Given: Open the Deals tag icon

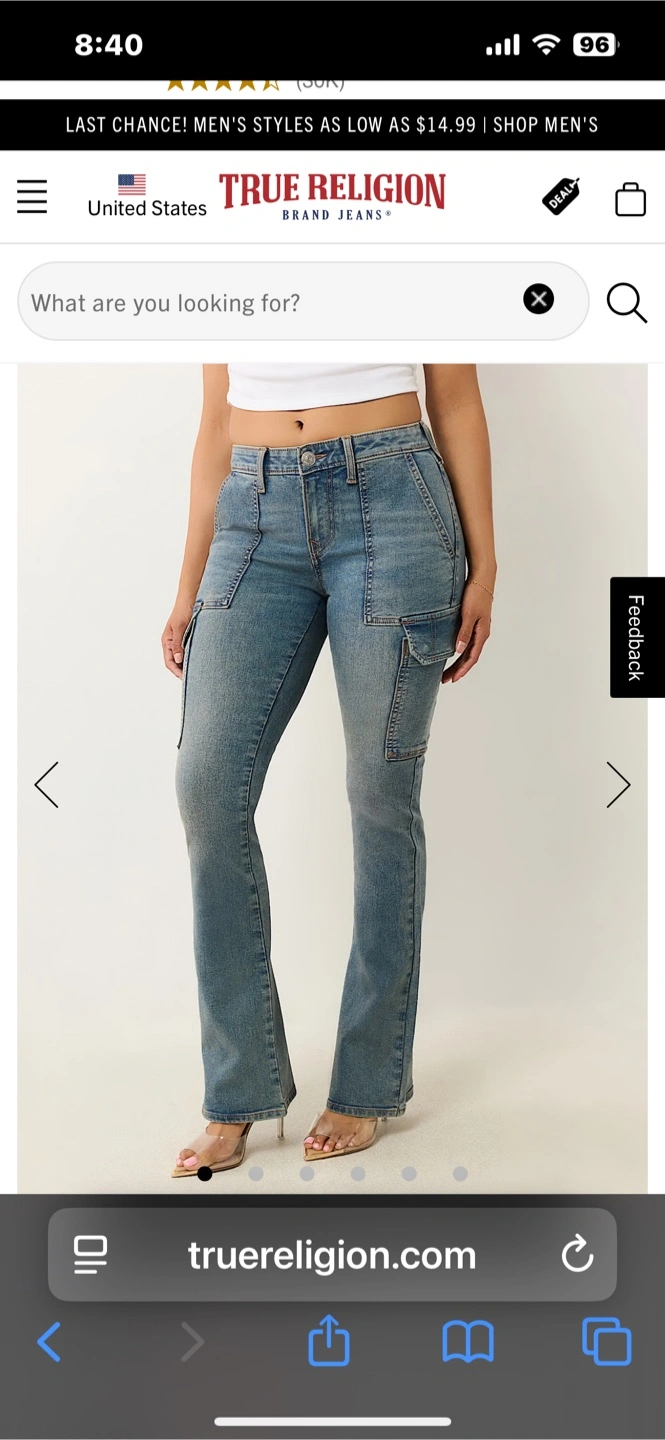Looking at the screenshot, I should pos(561,196).
